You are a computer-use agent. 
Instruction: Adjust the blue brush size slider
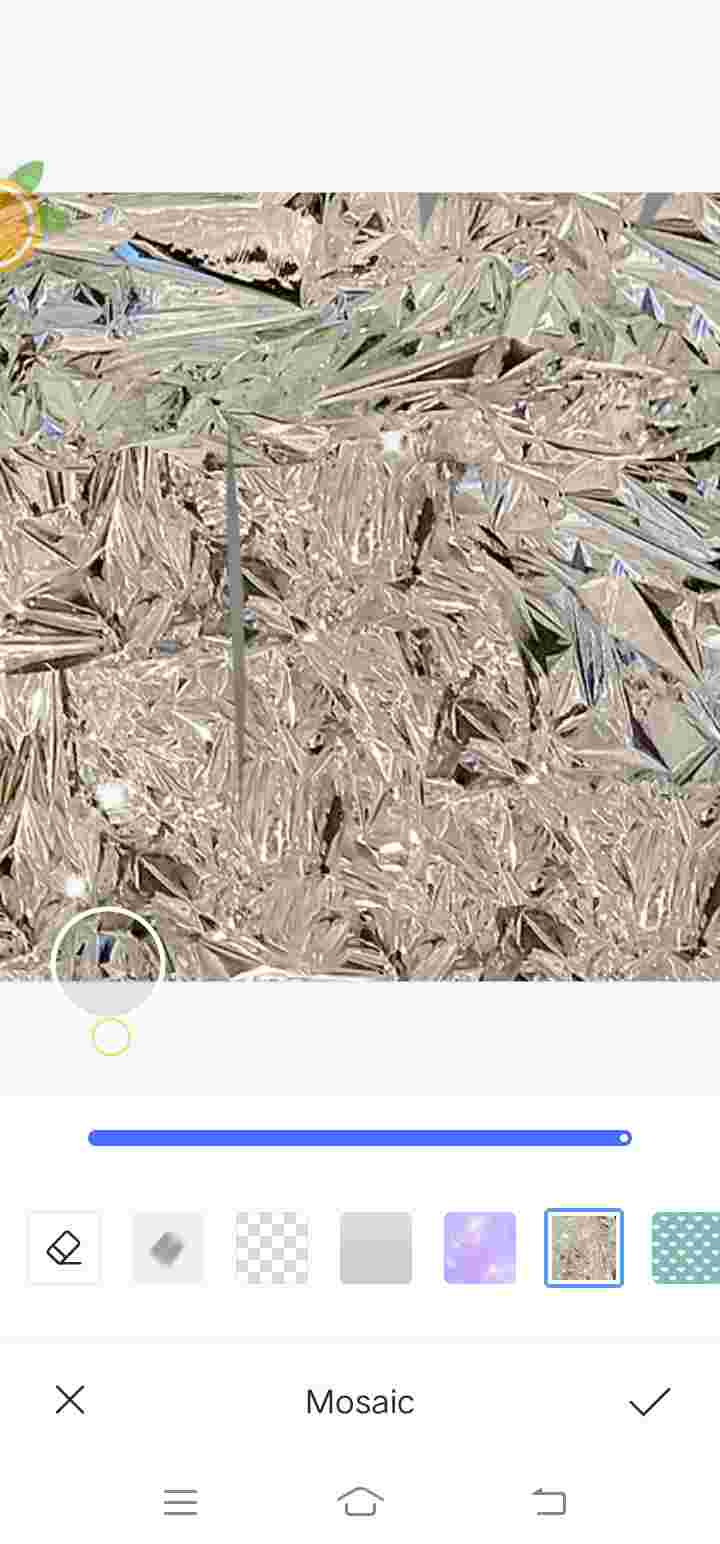pos(360,1138)
